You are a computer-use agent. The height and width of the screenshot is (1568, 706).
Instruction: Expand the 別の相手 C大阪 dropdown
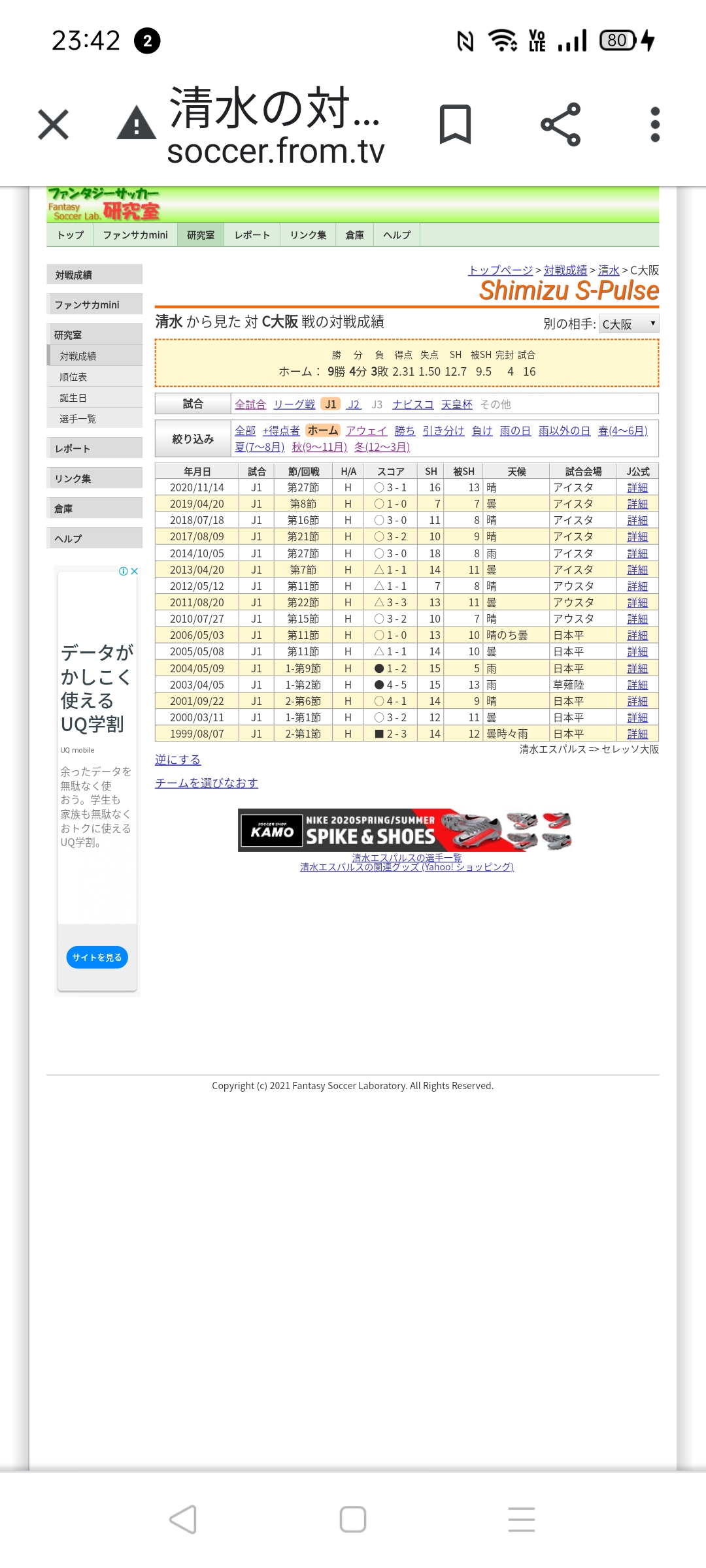629,324
